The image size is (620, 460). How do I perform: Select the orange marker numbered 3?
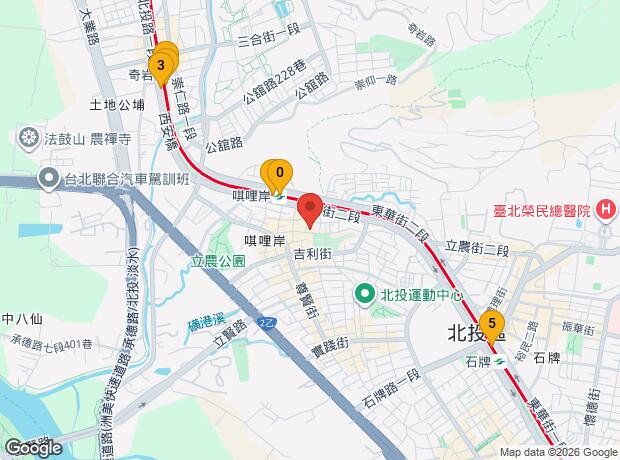click(159, 67)
